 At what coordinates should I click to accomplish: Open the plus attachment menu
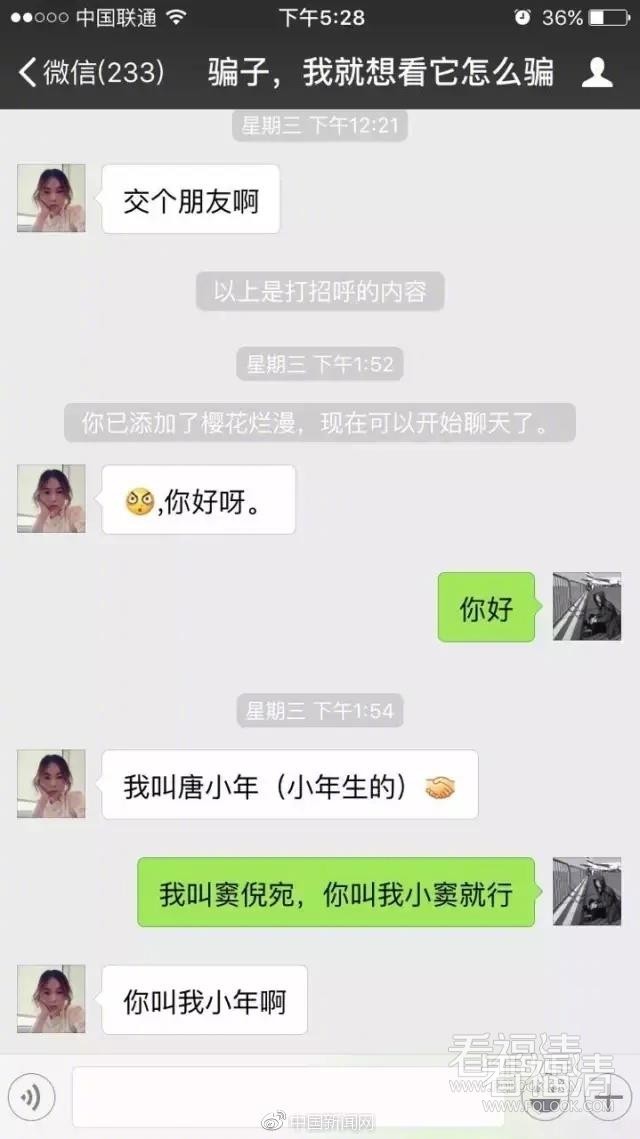tap(607, 1098)
